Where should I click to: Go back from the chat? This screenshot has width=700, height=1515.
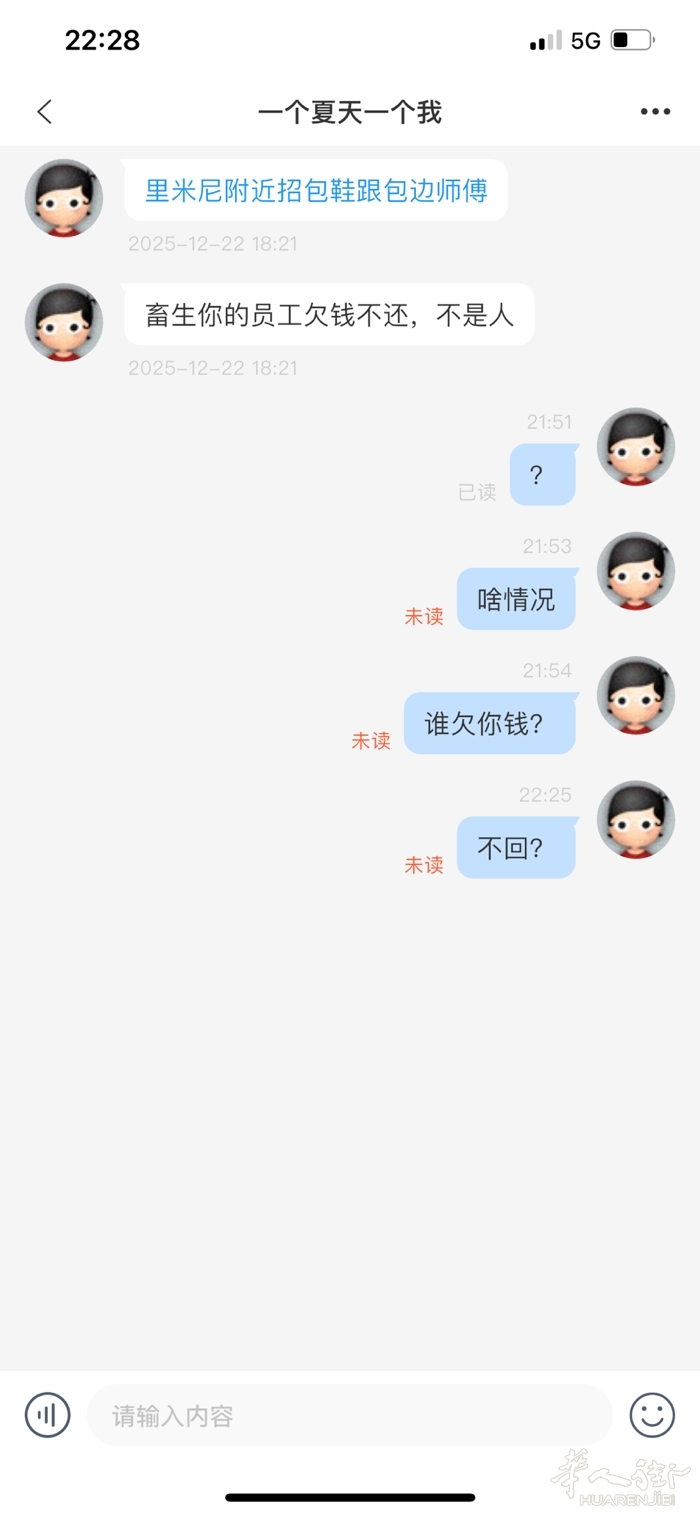point(44,112)
